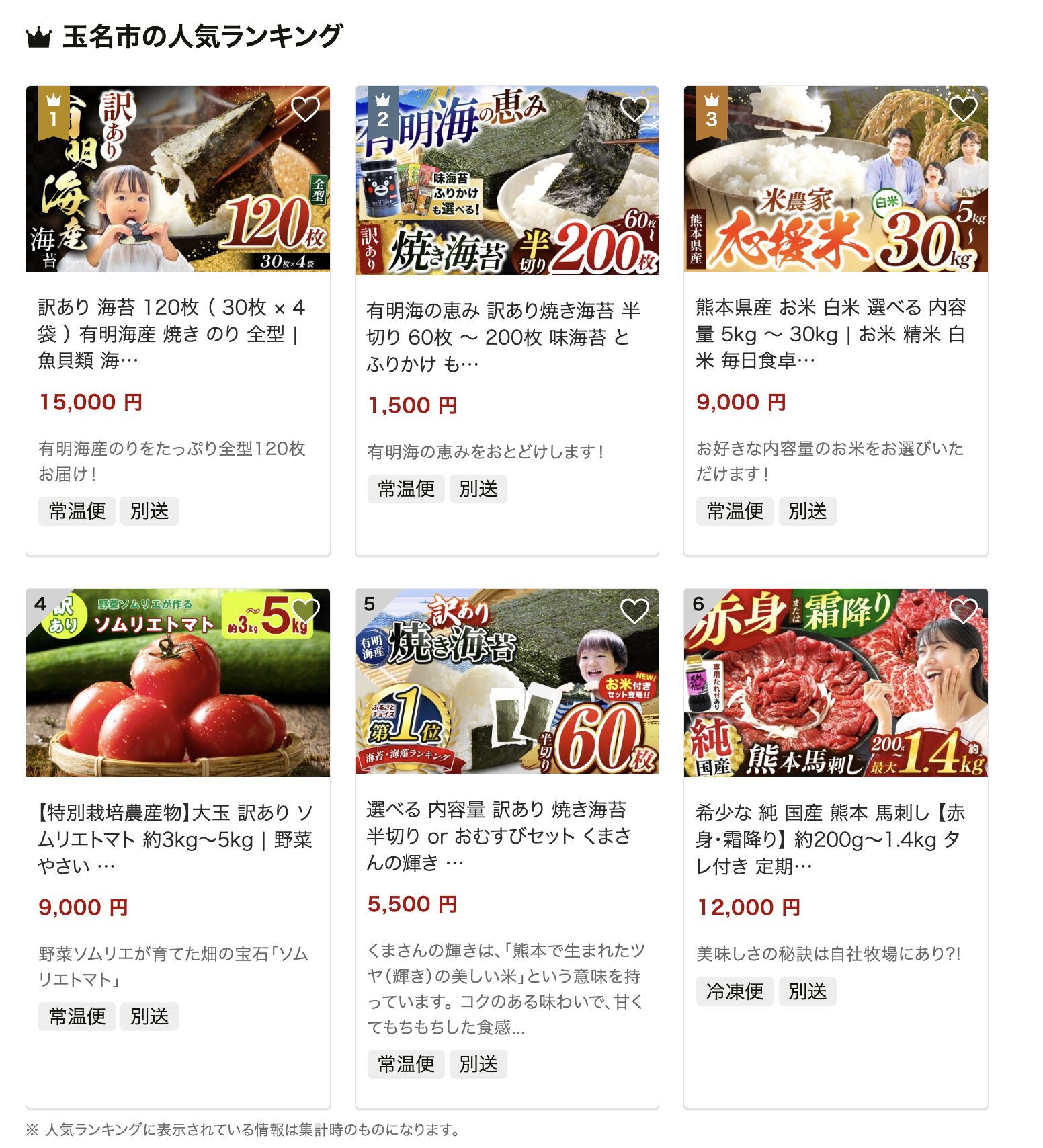This screenshot has height=1148, width=1043.
Task: Tap the heart on ソムリエトマト card
Action: 305,610
